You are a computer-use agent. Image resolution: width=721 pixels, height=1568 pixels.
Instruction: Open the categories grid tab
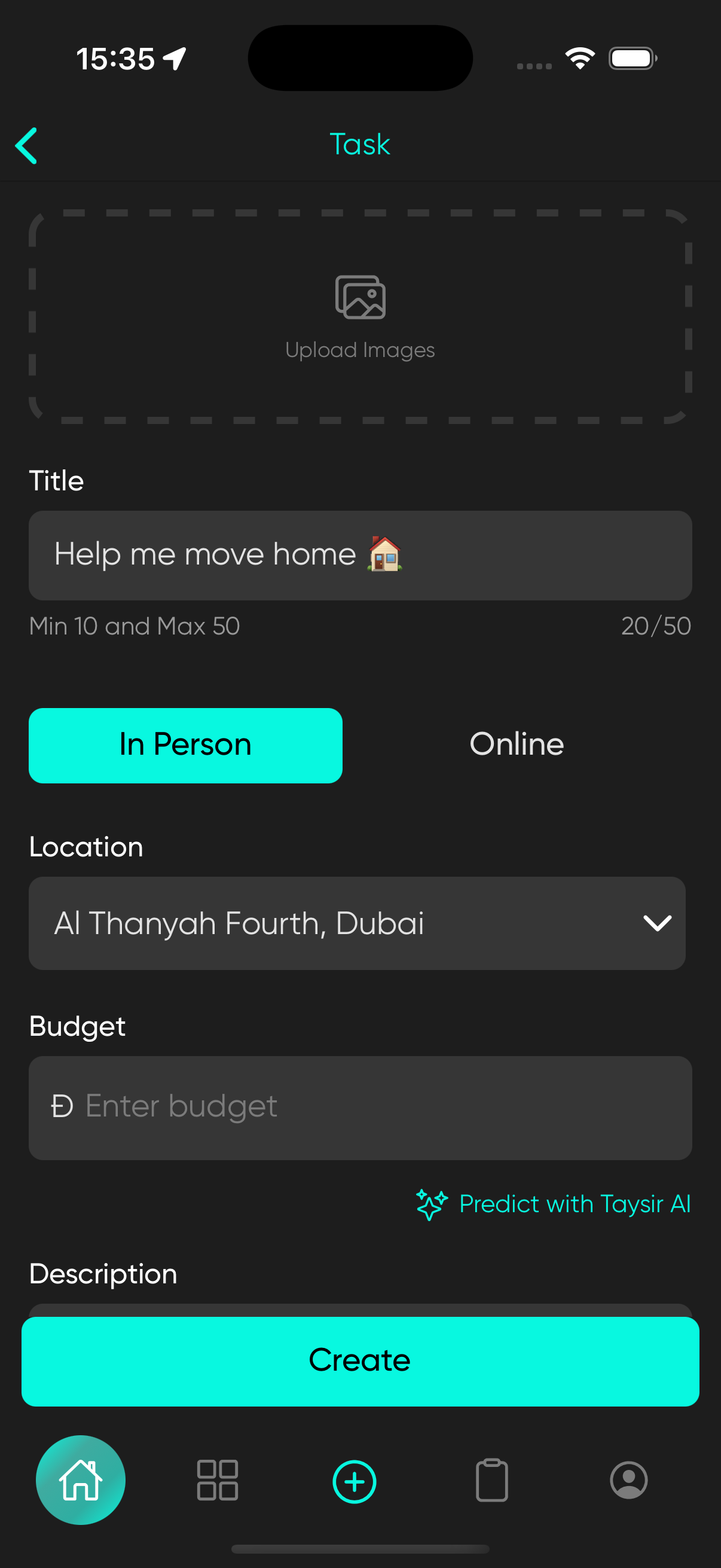tap(217, 1479)
